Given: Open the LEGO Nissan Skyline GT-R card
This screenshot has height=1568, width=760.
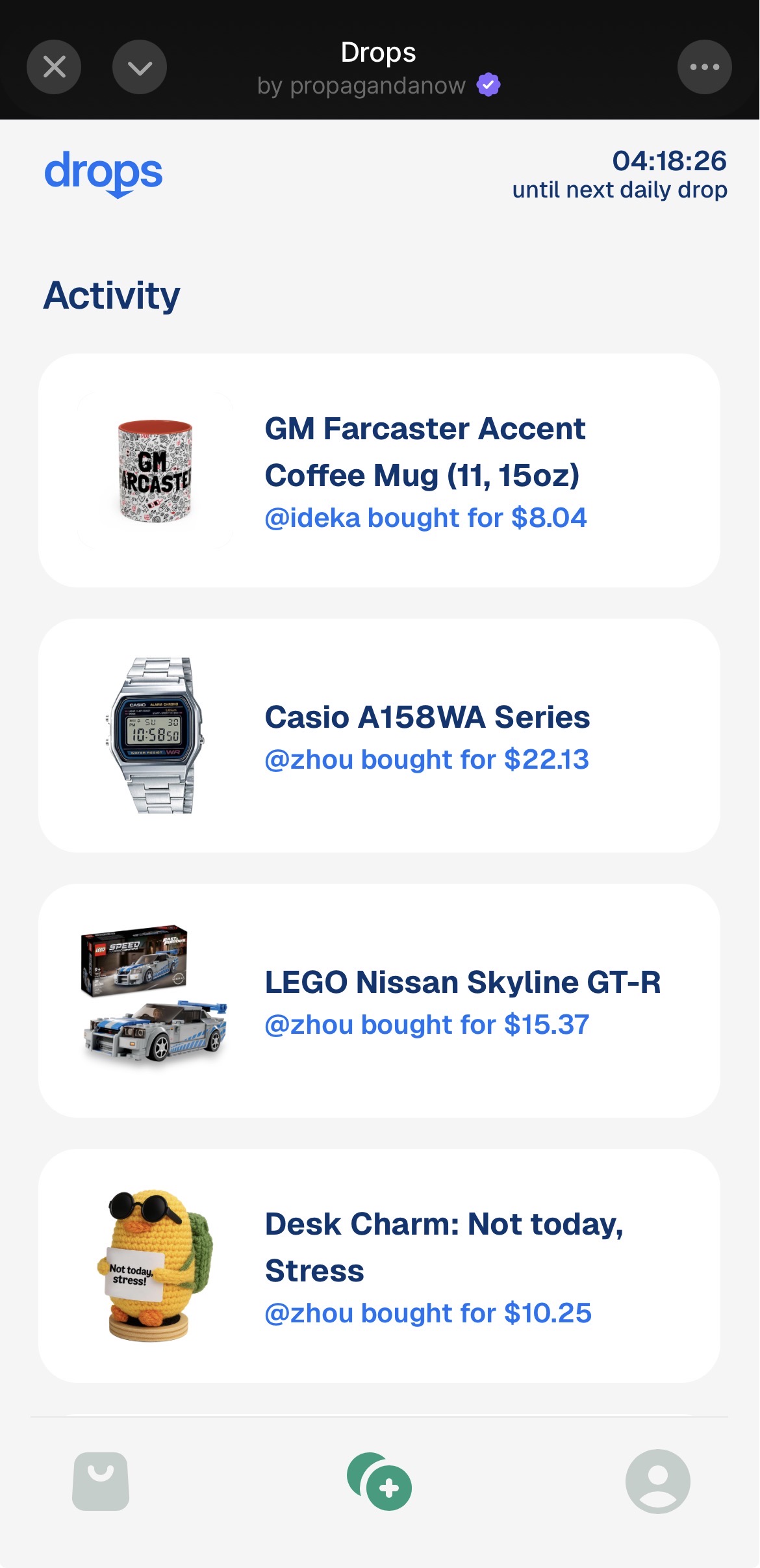Looking at the screenshot, I should (x=379, y=1001).
